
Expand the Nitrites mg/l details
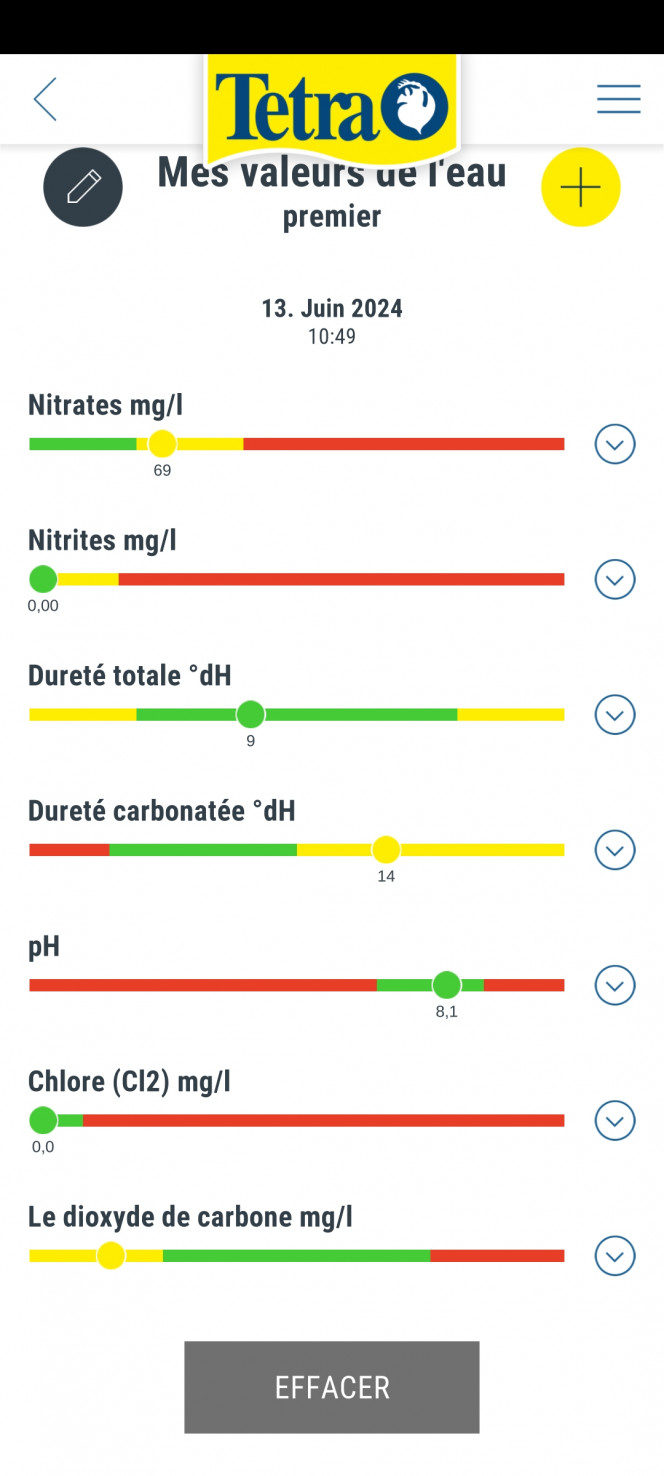click(615, 579)
